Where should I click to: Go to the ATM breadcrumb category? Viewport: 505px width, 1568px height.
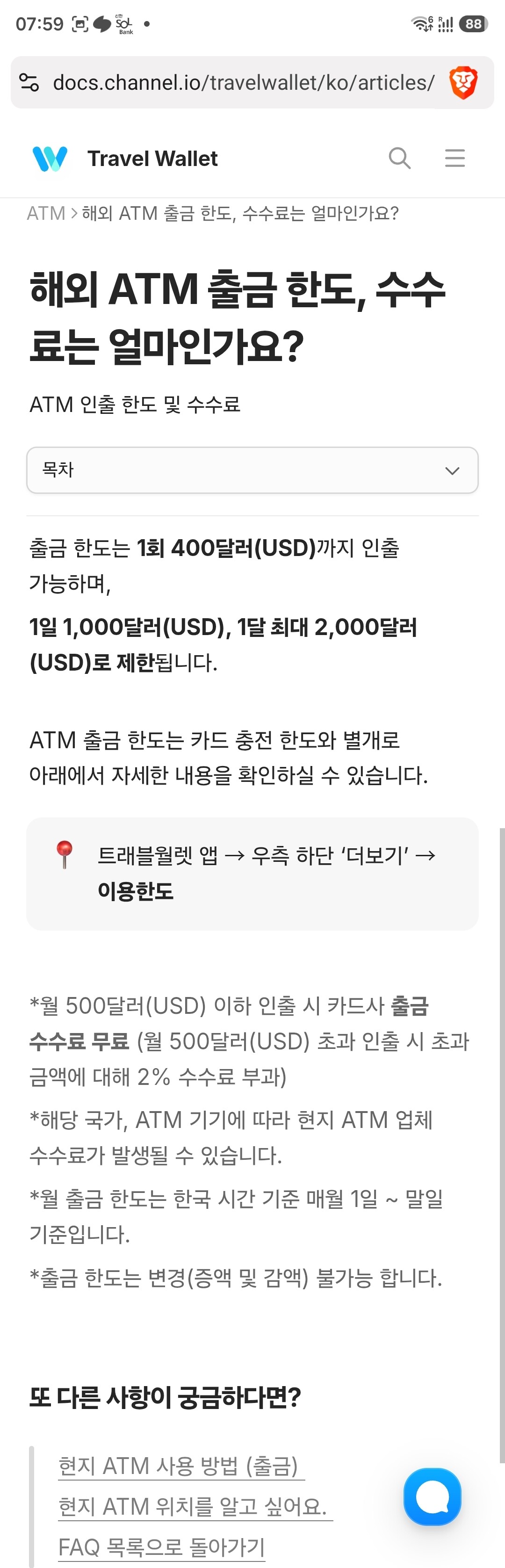coord(46,214)
